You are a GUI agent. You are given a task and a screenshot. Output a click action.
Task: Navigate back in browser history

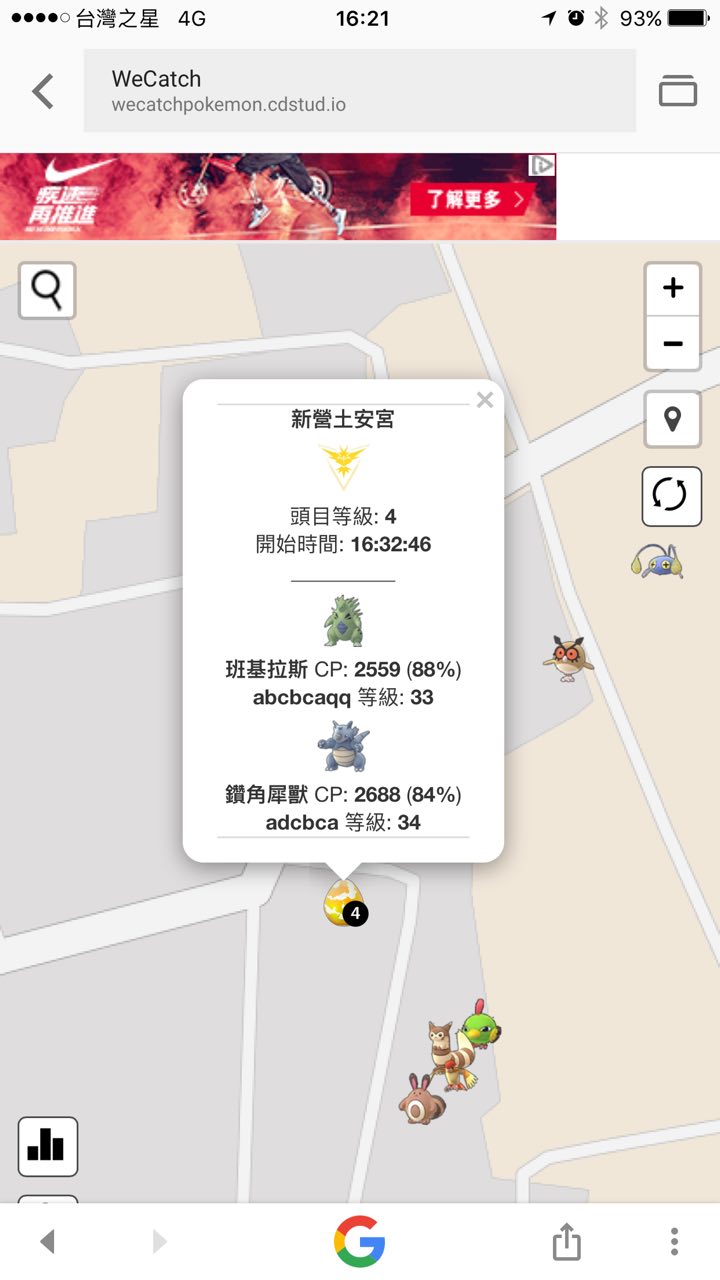click(x=47, y=1242)
